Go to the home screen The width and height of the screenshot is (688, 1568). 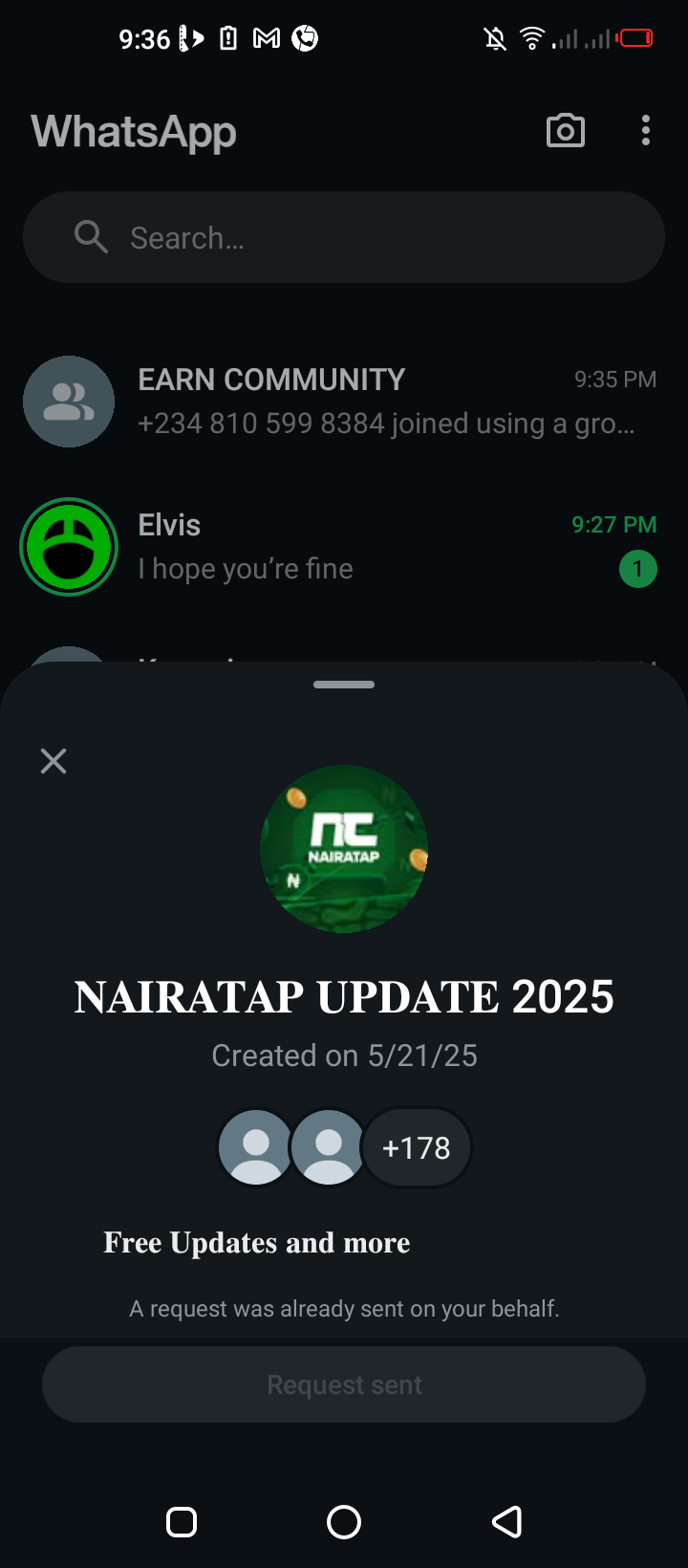tap(344, 1521)
